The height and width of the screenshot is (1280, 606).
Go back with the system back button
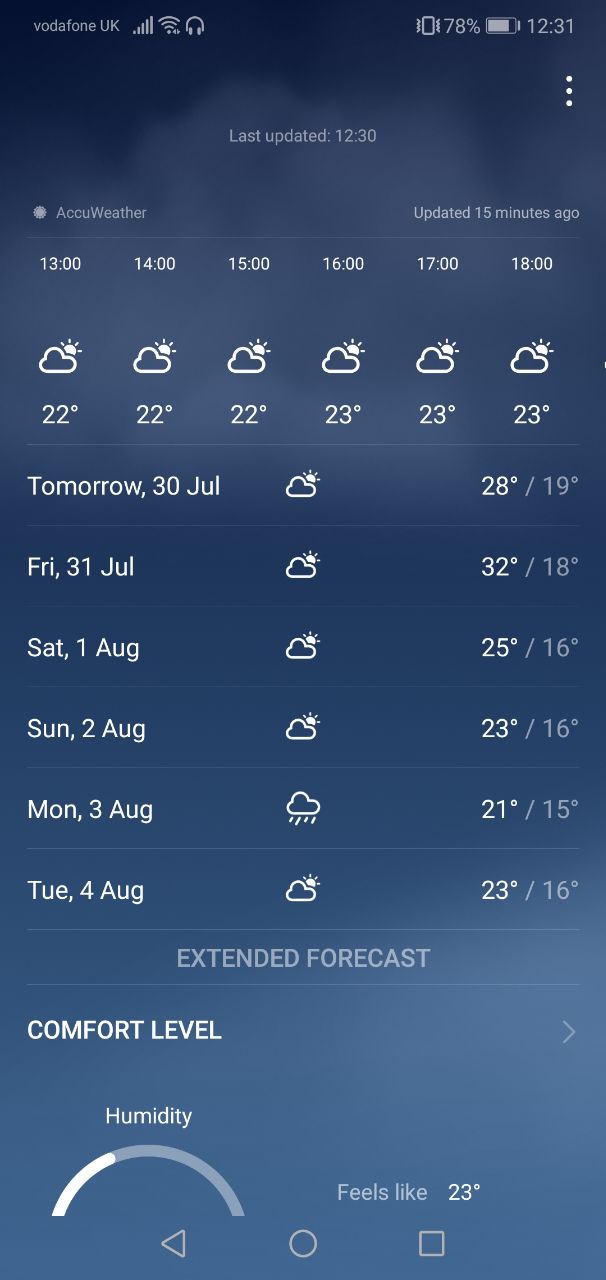(173, 1243)
